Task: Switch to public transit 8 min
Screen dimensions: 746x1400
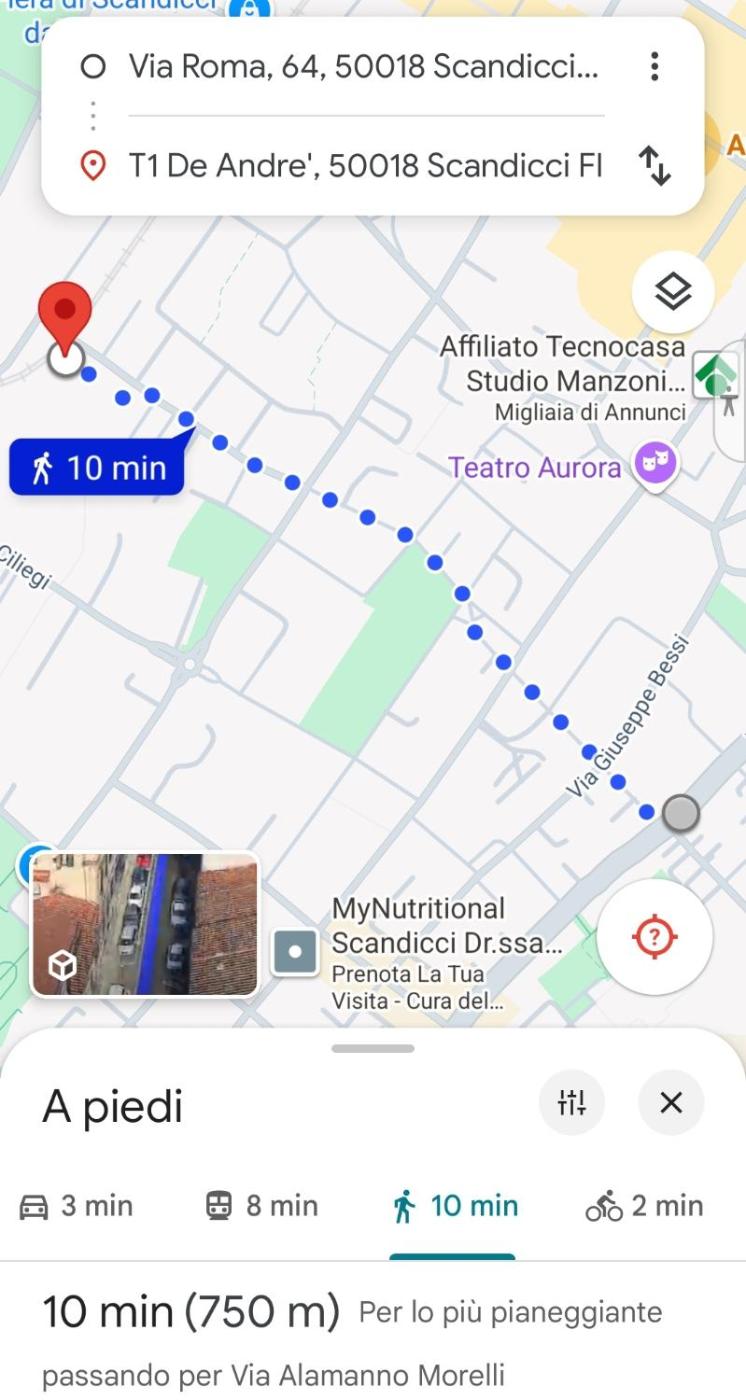Action: (261, 1206)
